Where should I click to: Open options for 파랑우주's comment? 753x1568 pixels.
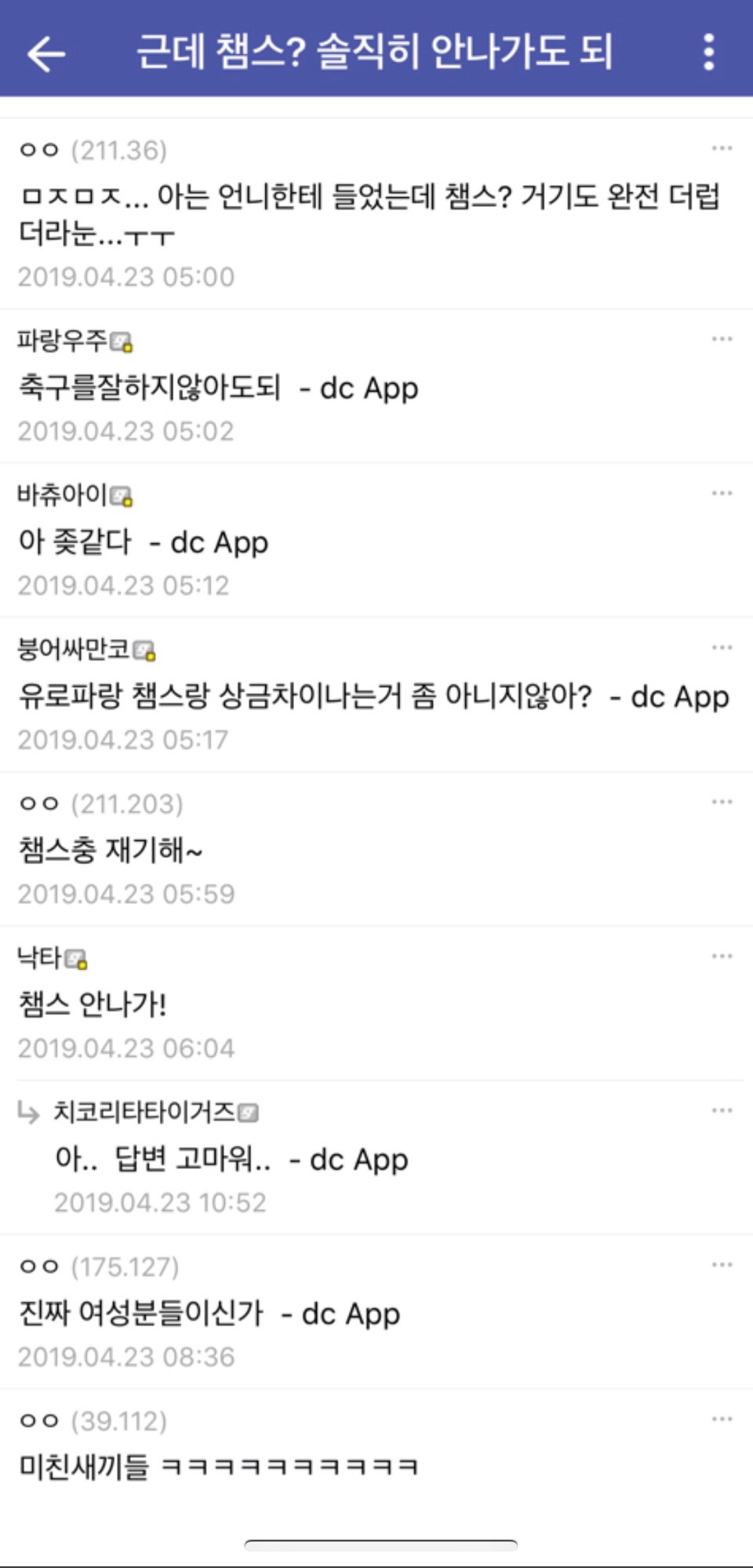pos(721,339)
